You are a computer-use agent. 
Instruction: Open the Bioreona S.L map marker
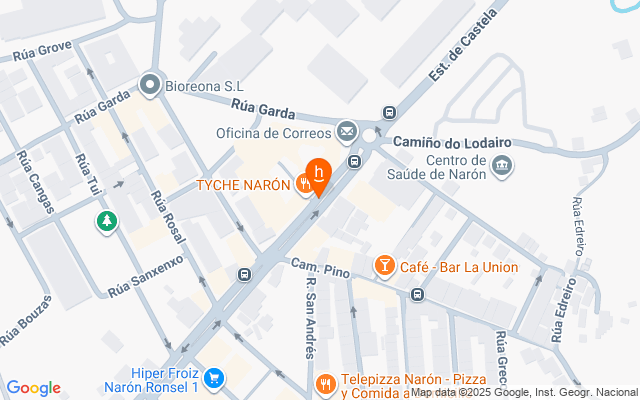click(151, 86)
